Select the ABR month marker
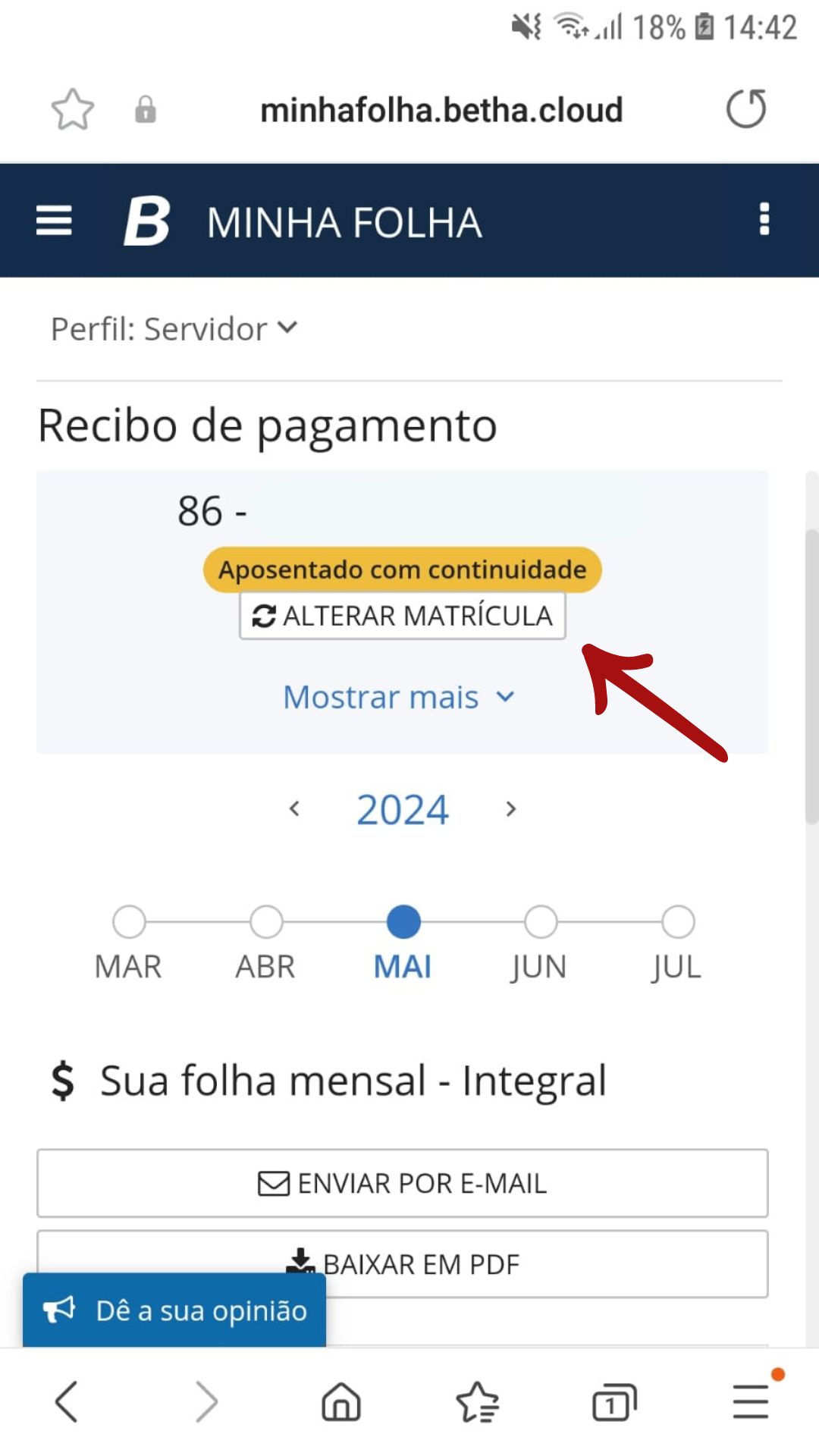Screen dimensions: 819x1456 (266, 922)
